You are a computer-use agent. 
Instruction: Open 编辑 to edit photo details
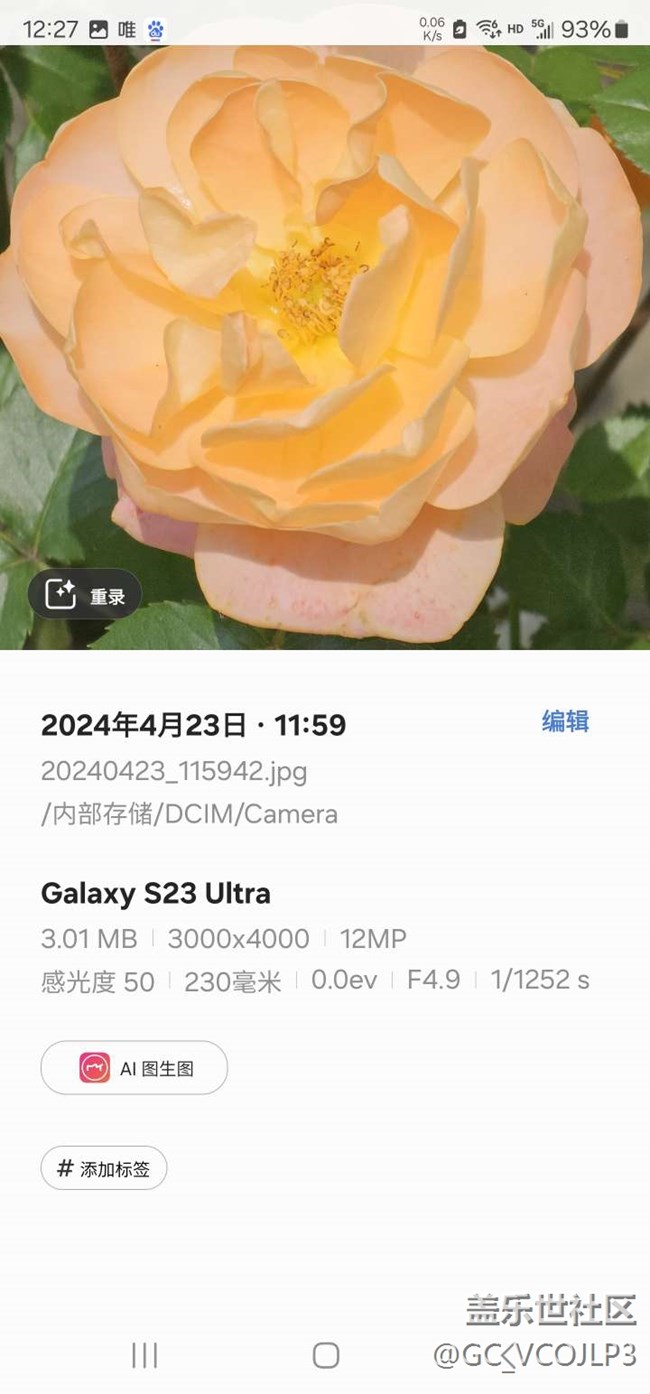click(565, 722)
